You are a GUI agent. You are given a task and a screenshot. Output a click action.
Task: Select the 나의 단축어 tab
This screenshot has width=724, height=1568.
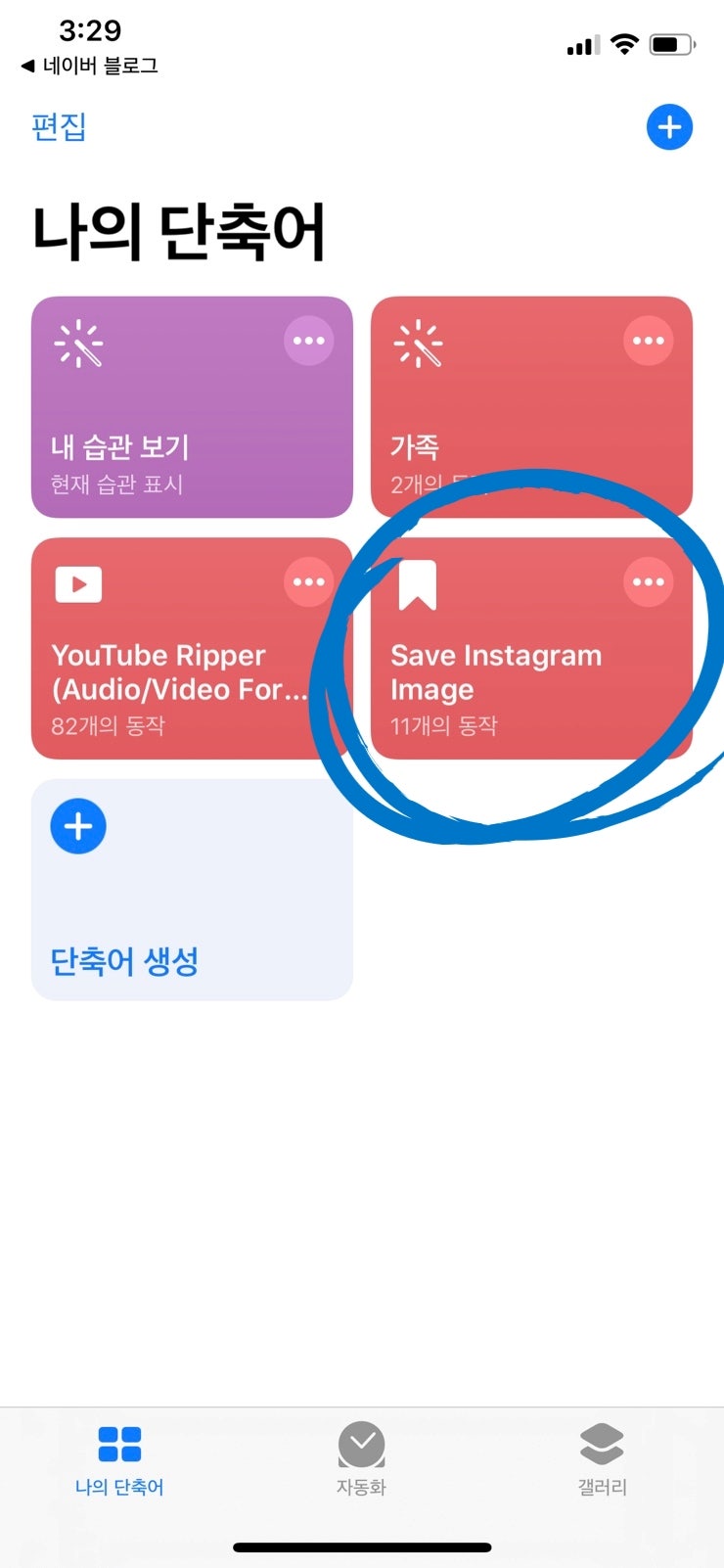119,1458
